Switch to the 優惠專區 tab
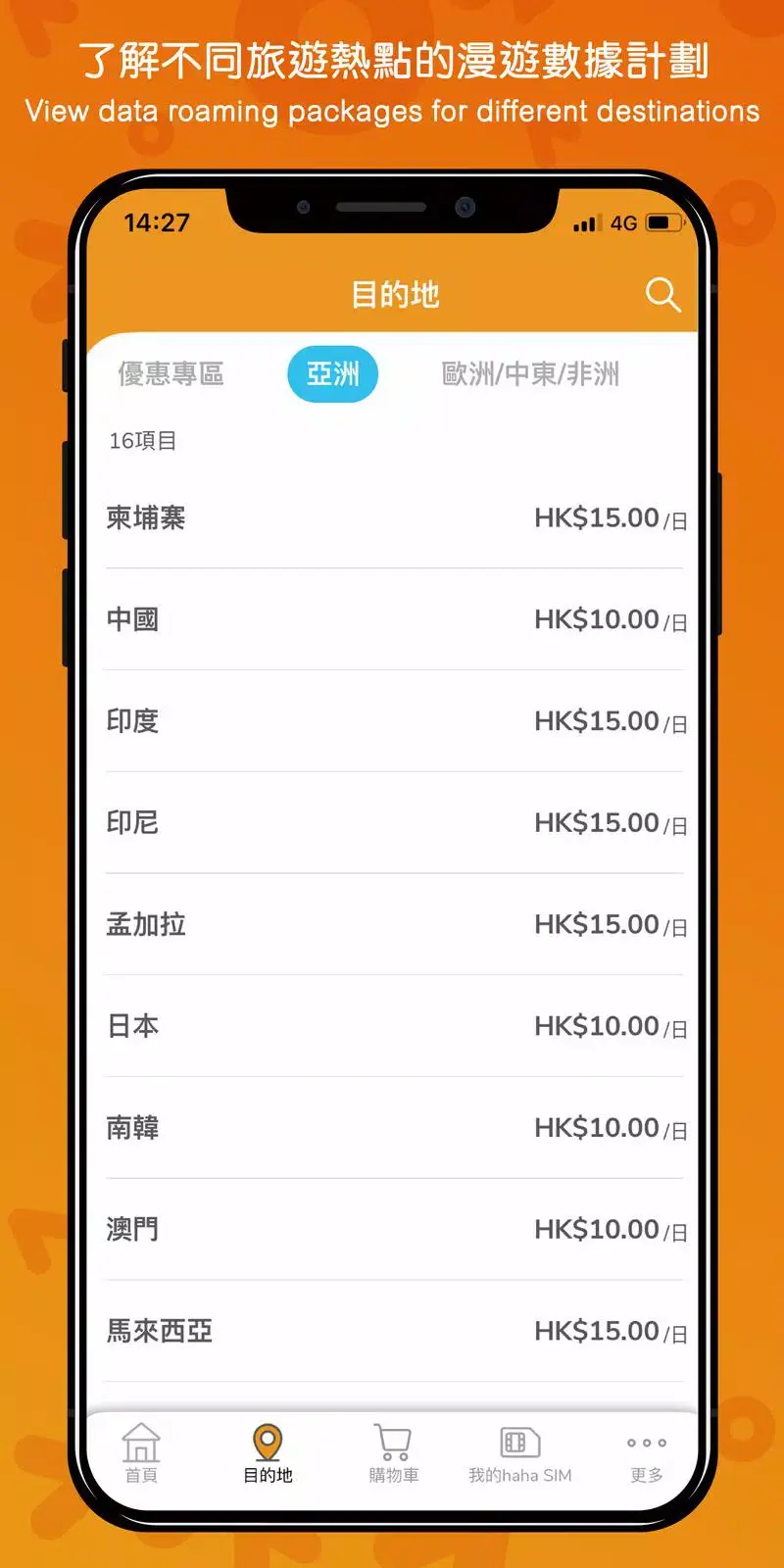This screenshot has width=784, height=1568. tap(171, 373)
